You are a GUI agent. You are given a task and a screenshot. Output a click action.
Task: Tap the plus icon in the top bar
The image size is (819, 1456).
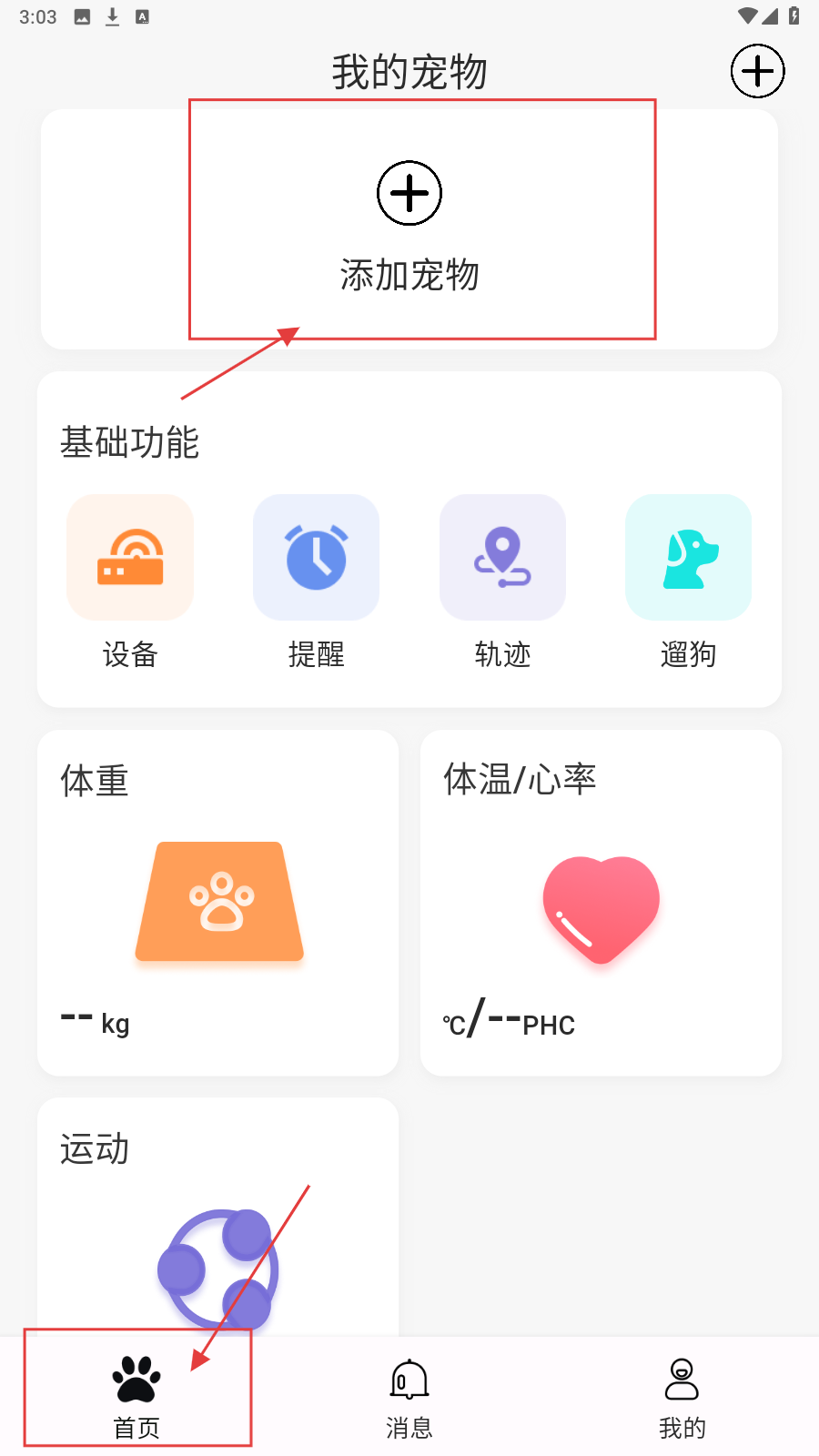pyautogui.click(x=757, y=71)
